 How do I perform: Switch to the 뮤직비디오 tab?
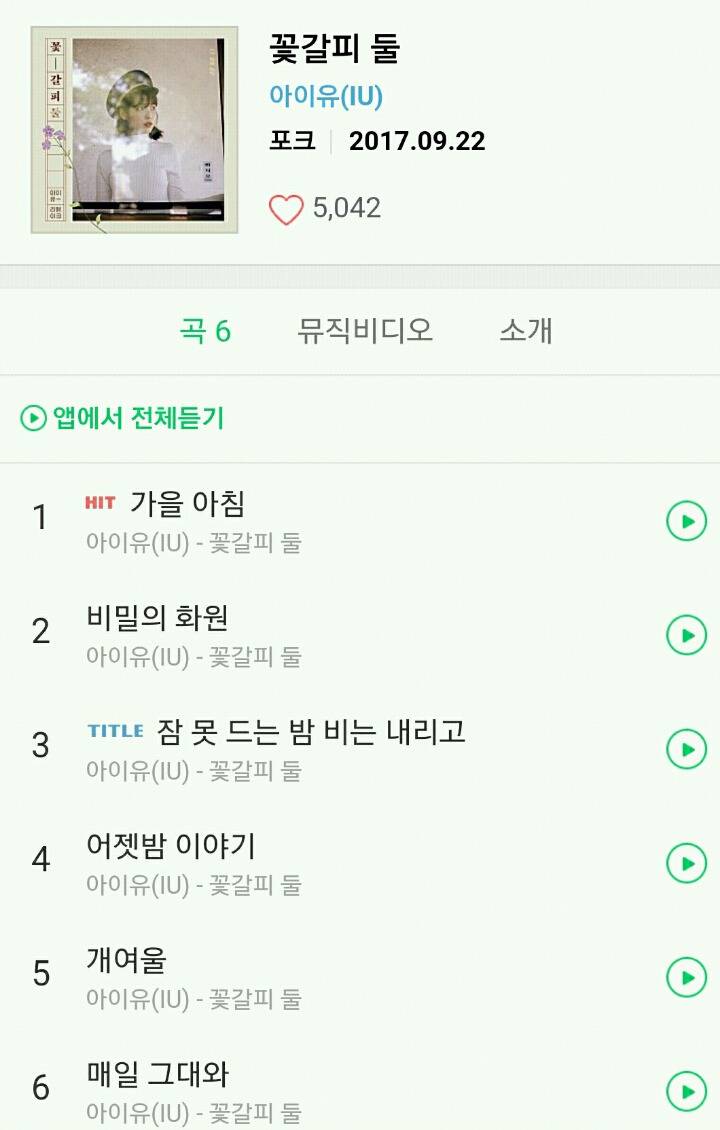click(365, 332)
